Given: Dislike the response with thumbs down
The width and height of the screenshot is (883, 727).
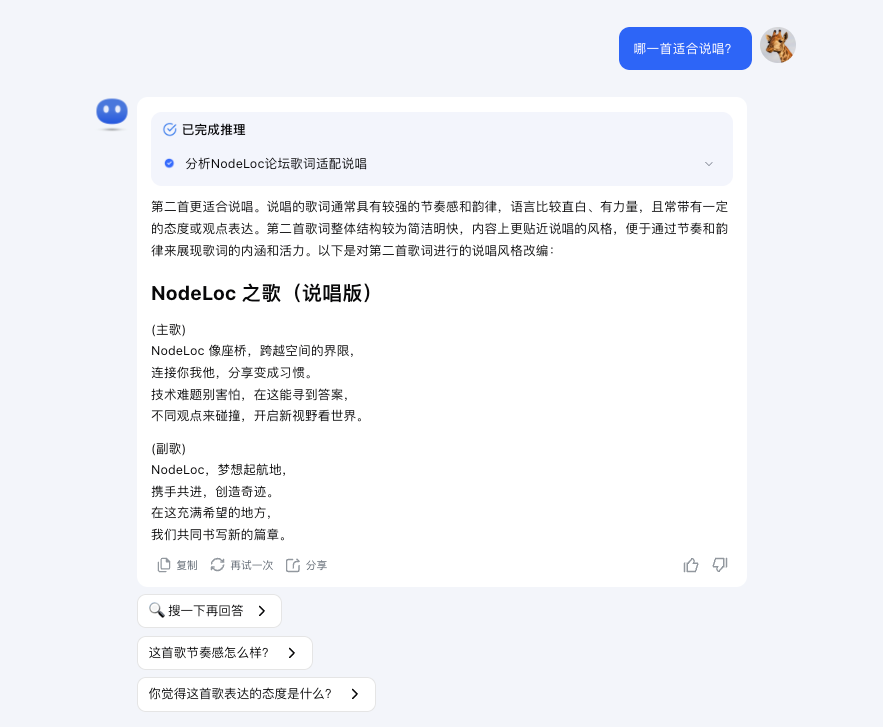Looking at the screenshot, I should pyautogui.click(x=720, y=565).
